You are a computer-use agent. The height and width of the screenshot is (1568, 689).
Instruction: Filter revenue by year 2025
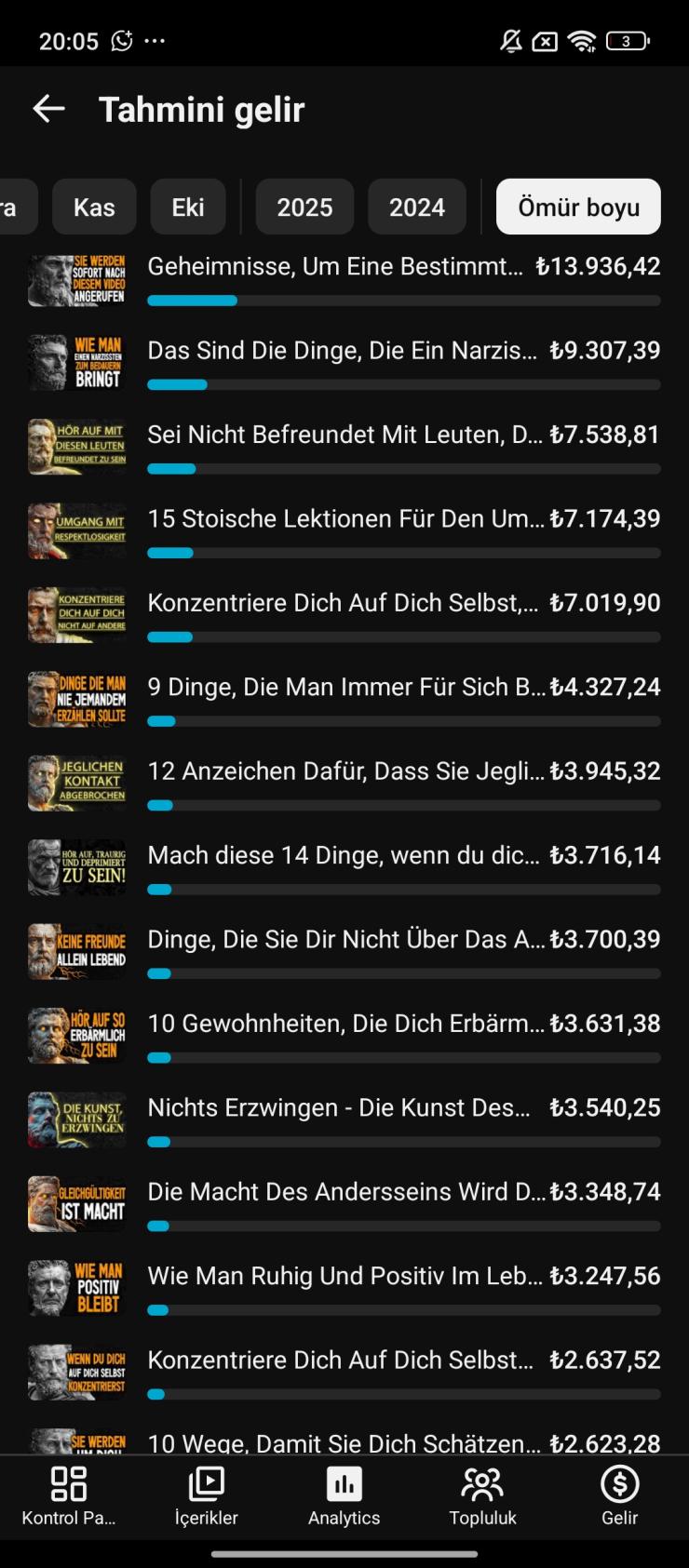point(304,207)
